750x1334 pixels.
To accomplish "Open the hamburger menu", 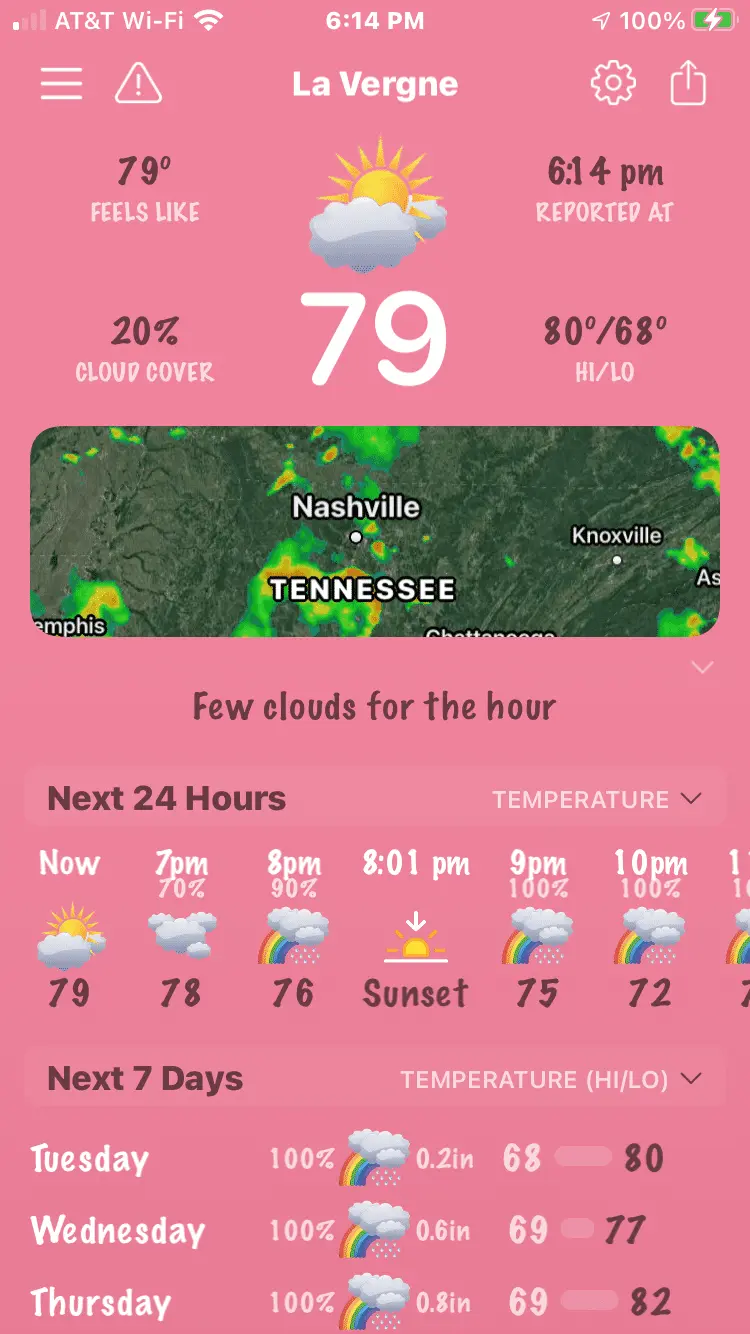I will (x=61, y=84).
